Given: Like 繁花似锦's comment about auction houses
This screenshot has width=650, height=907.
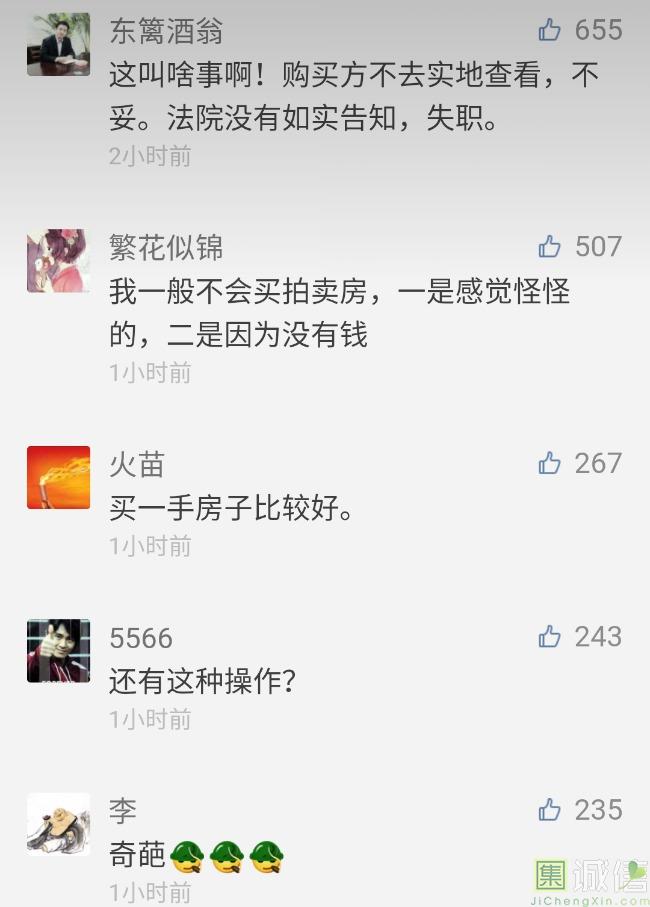Looking at the screenshot, I should (550, 247).
